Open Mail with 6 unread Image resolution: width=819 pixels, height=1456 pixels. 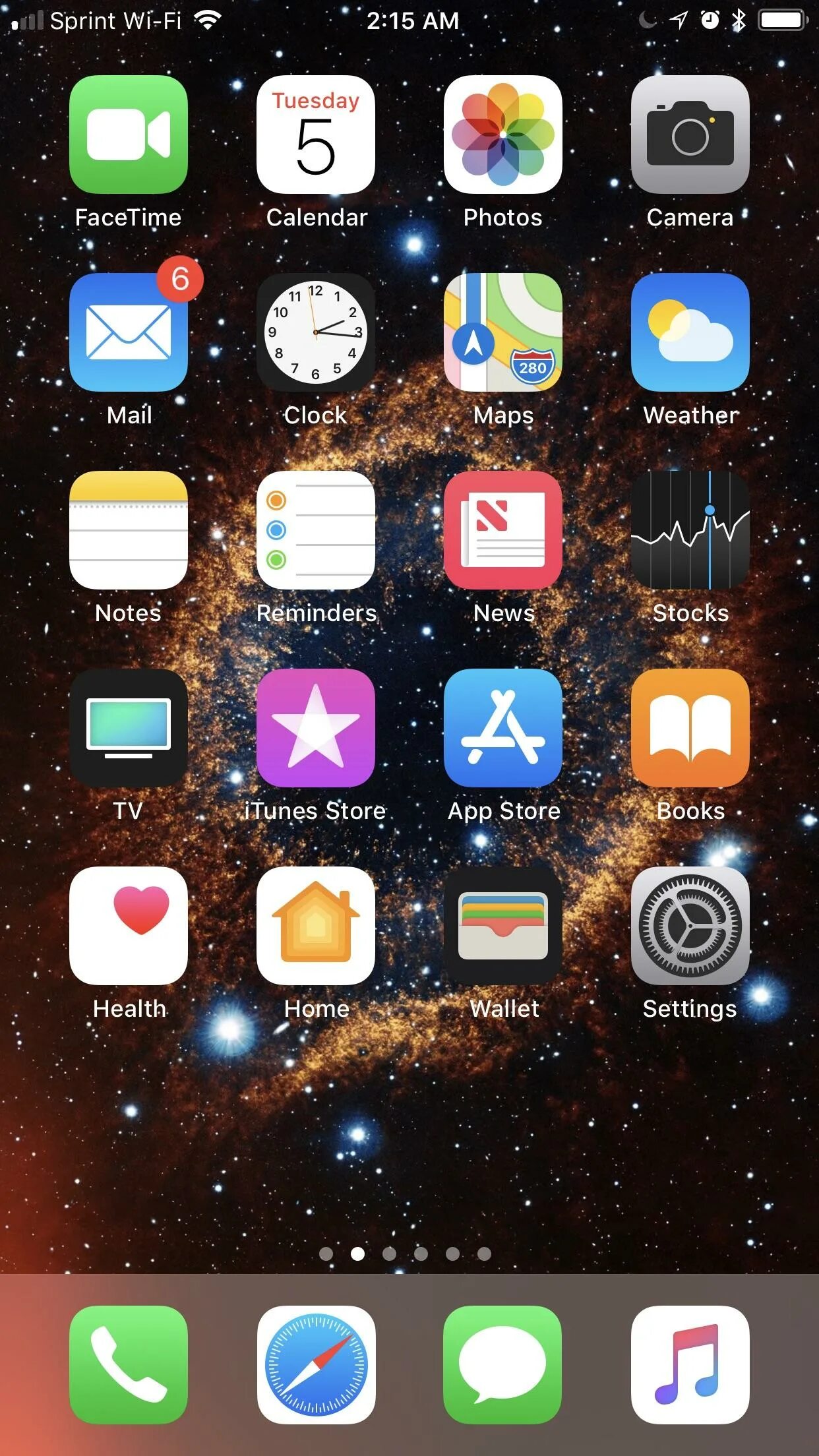(x=129, y=332)
